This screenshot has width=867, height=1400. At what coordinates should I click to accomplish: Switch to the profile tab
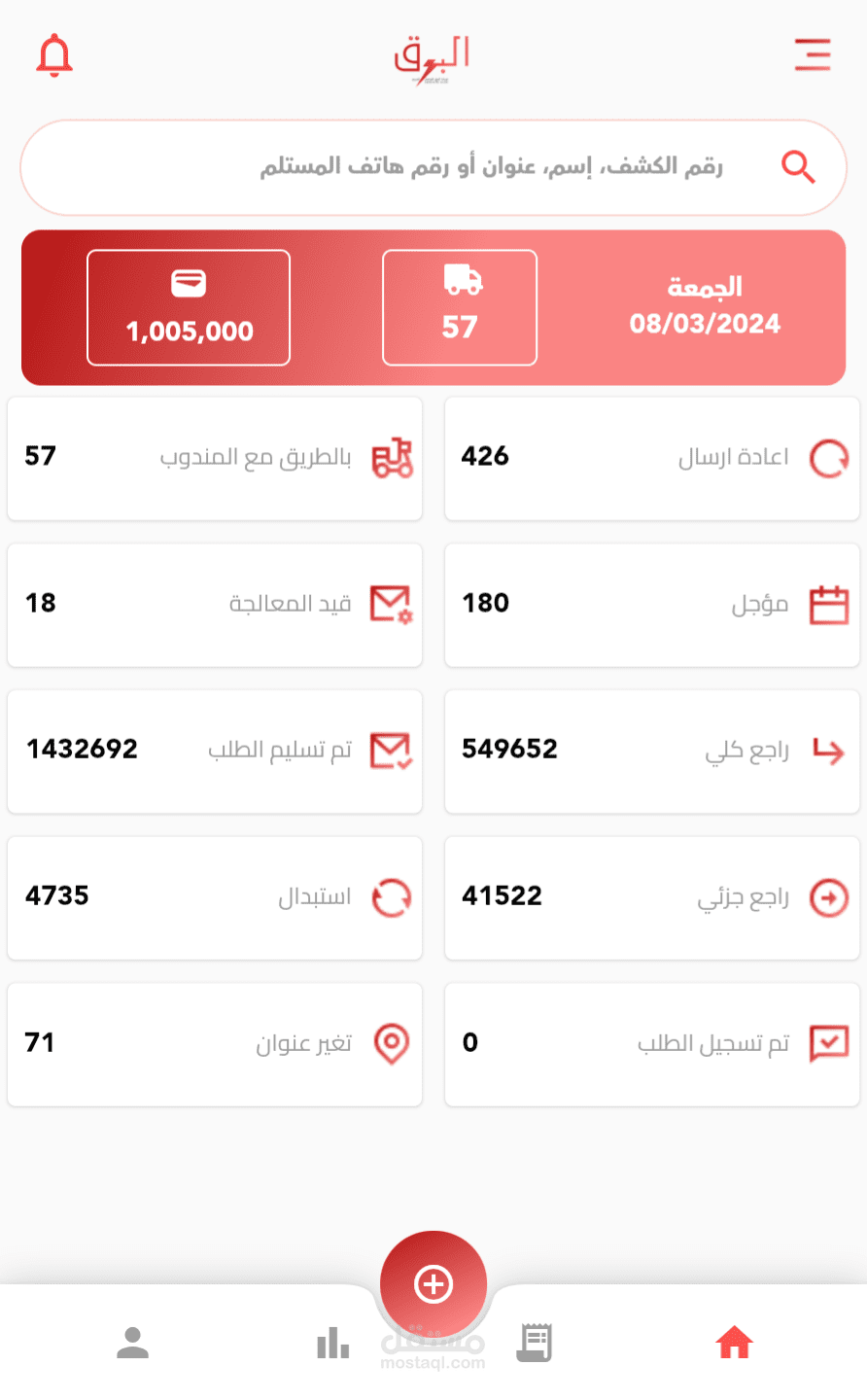(132, 1344)
